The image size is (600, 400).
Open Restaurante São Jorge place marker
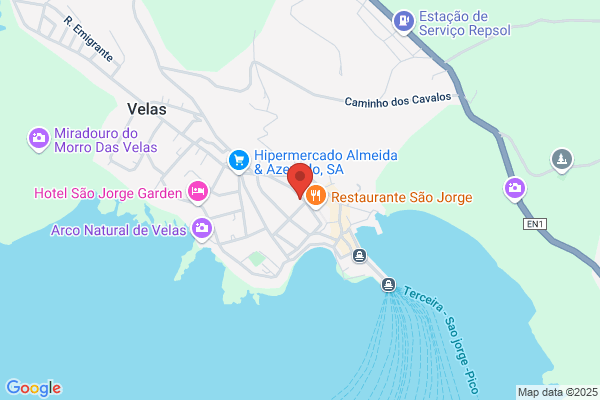pos(315,196)
